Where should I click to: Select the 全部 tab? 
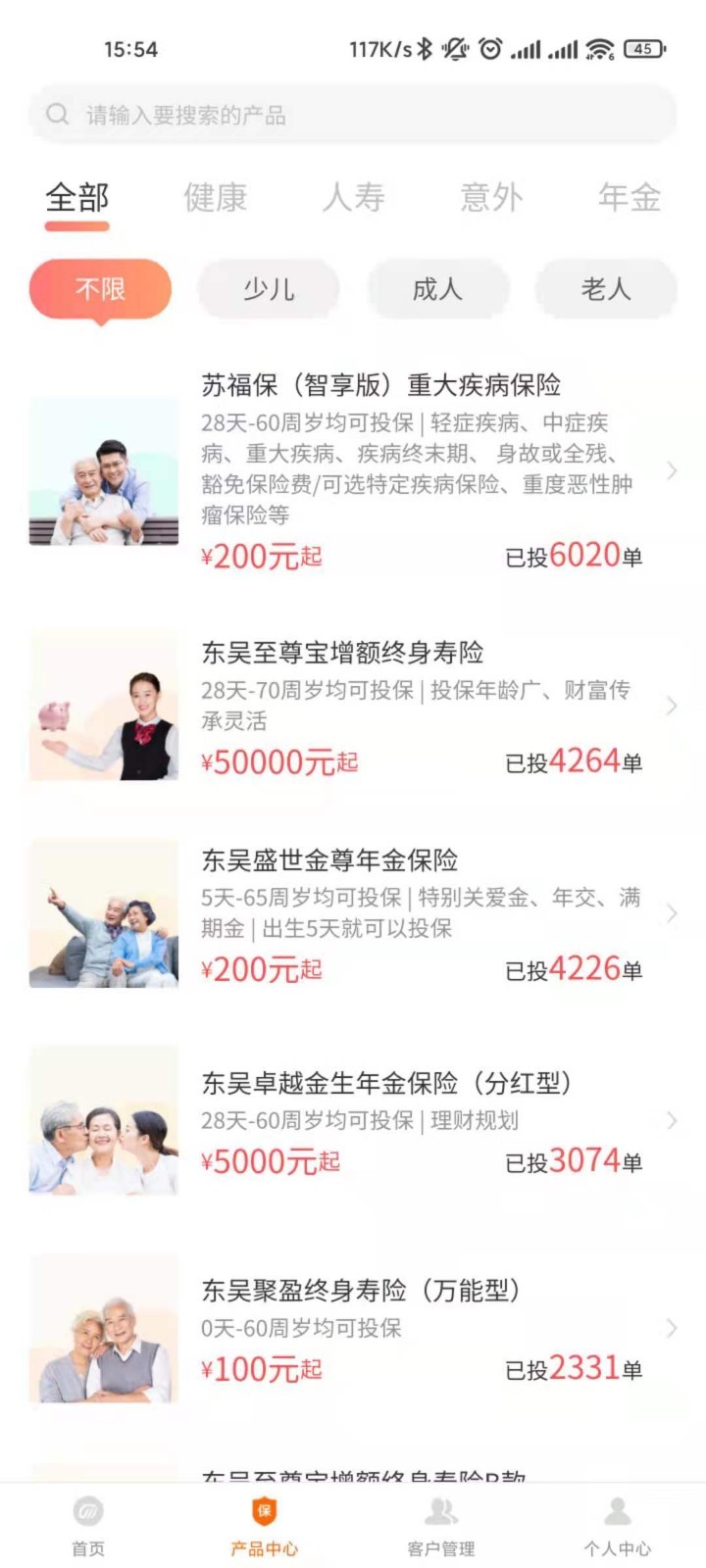(x=77, y=197)
